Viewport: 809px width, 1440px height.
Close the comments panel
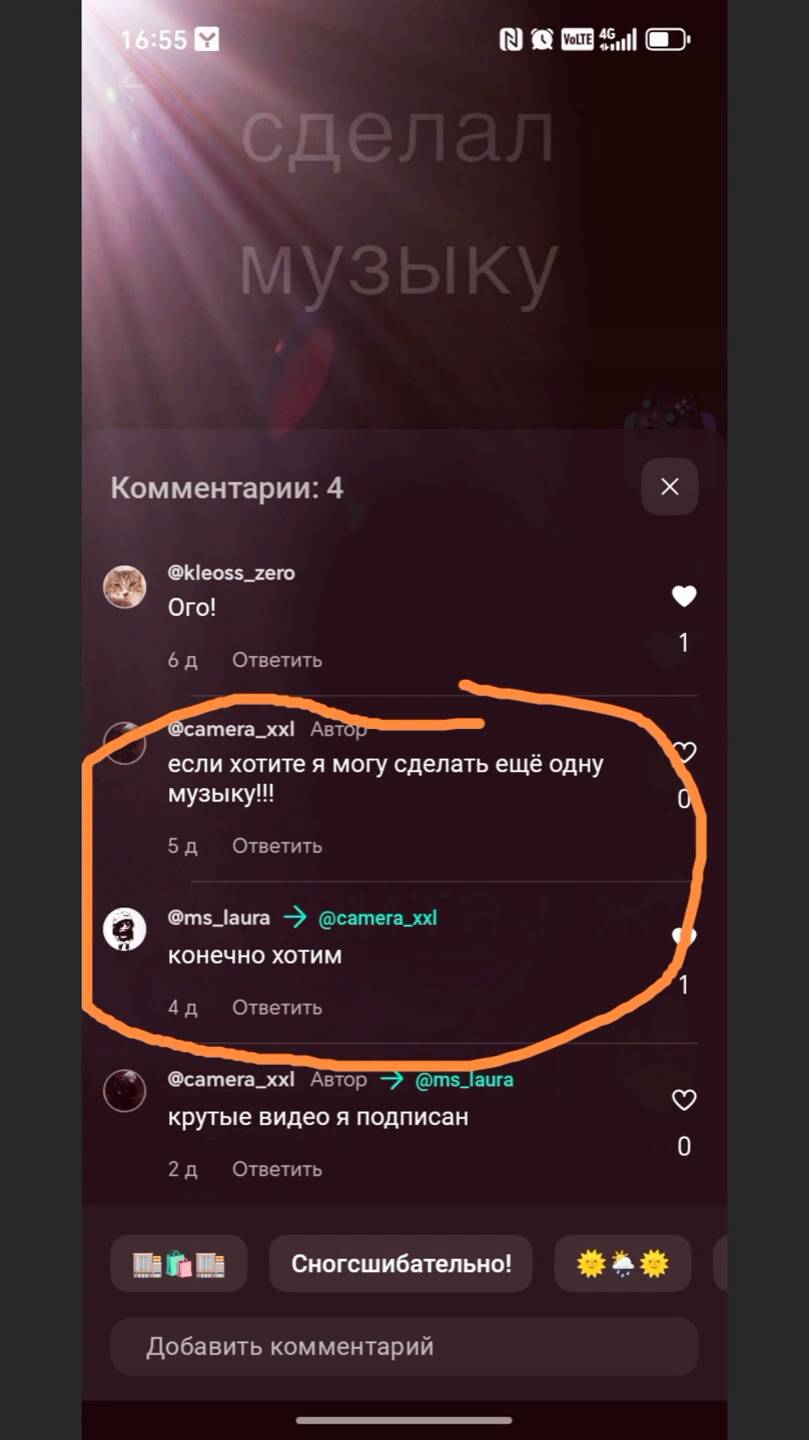coord(669,486)
